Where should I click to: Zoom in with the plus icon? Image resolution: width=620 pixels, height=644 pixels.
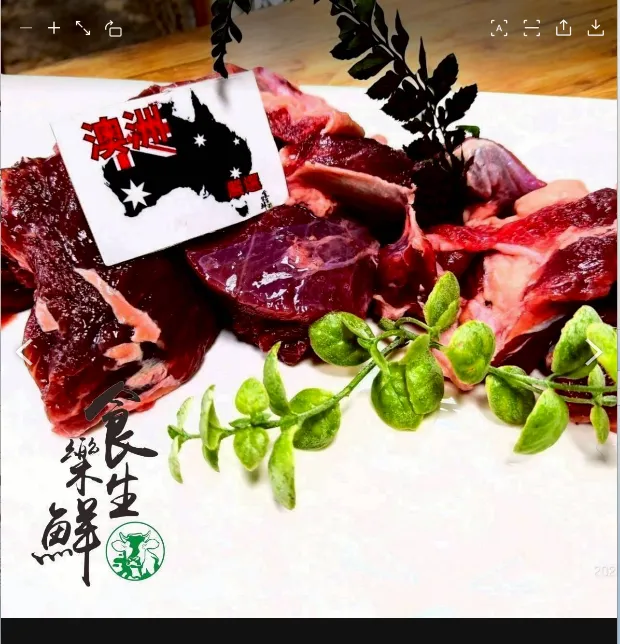pyautogui.click(x=54, y=29)
